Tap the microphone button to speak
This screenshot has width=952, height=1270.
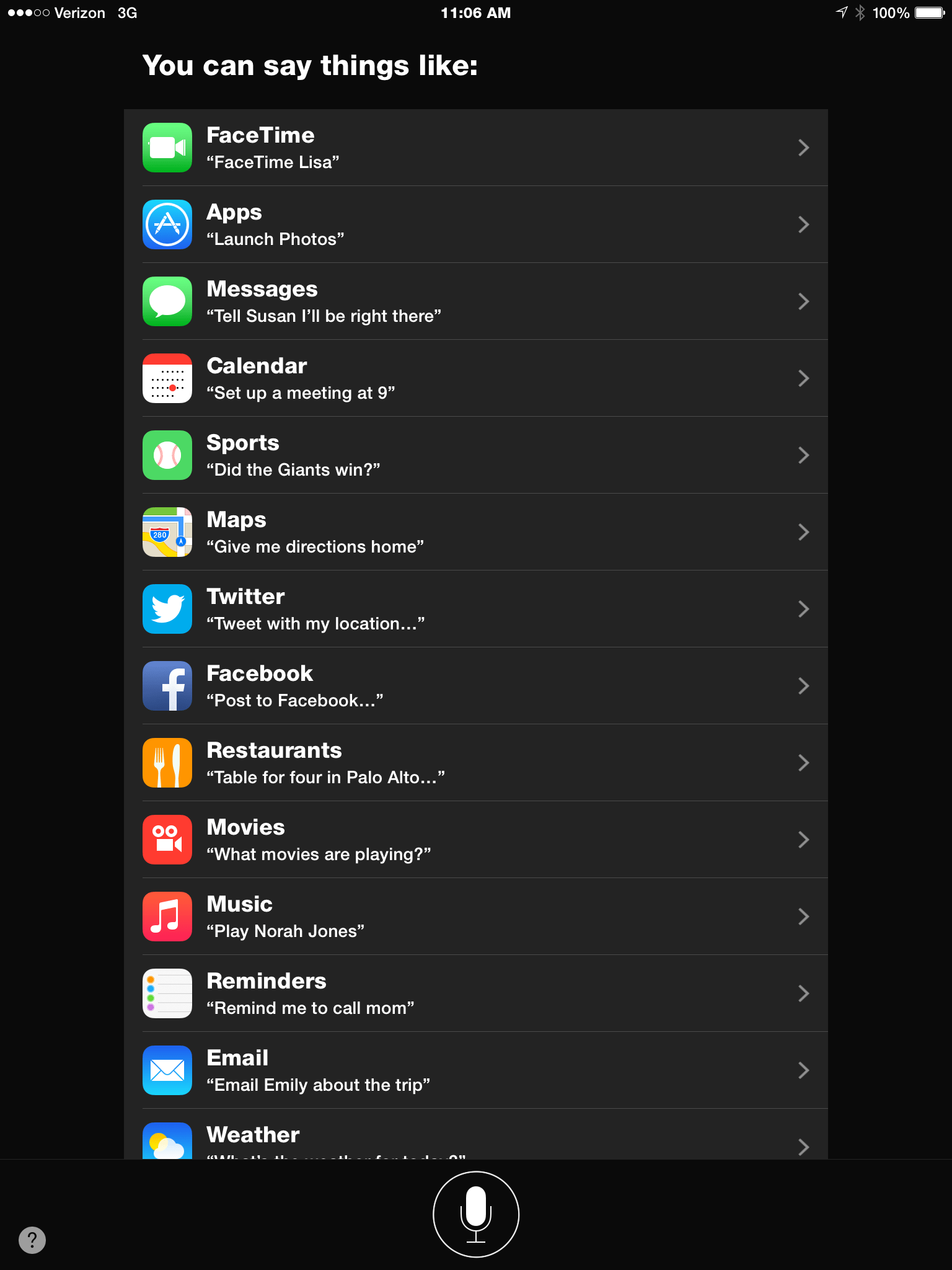coord(475,1214)
